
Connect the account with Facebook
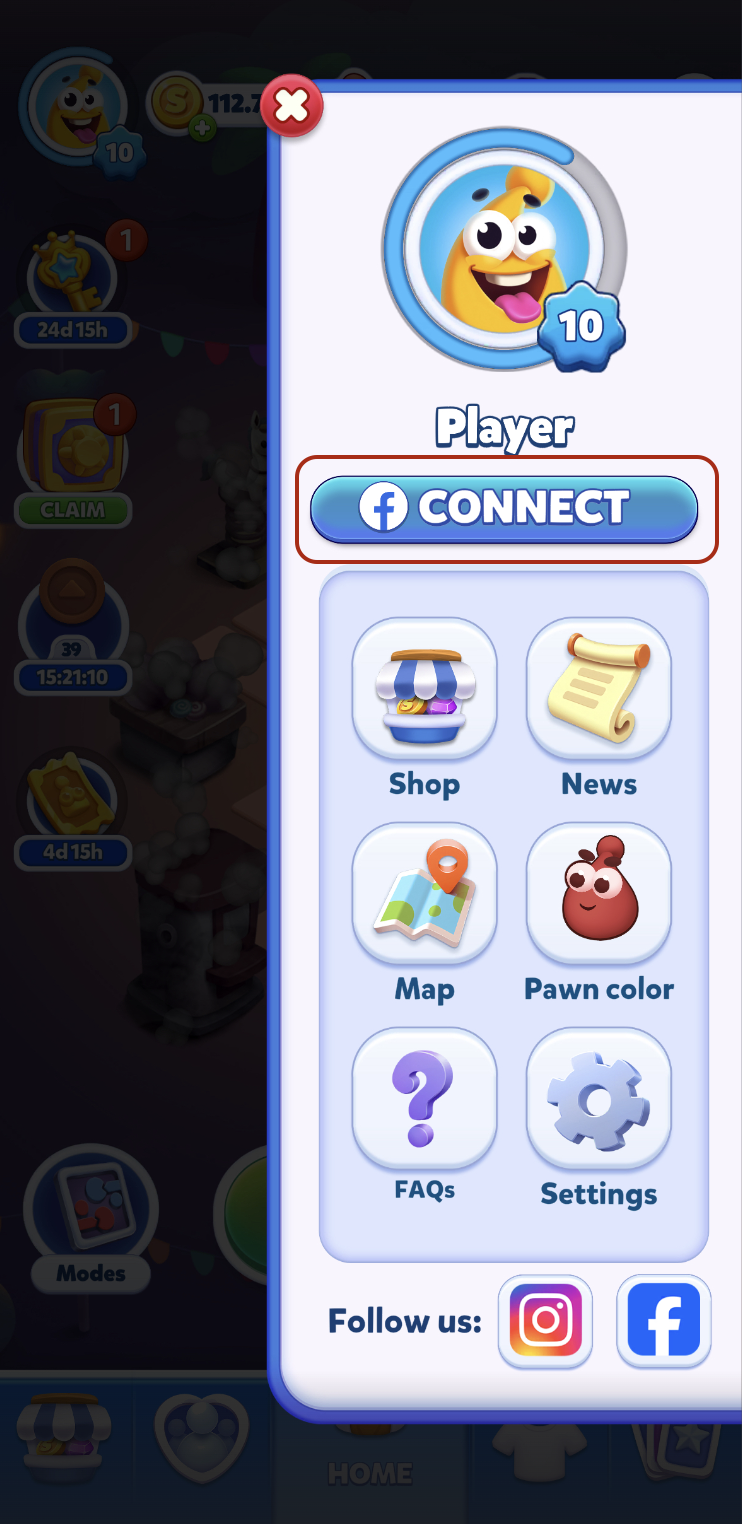coord(504,509)
